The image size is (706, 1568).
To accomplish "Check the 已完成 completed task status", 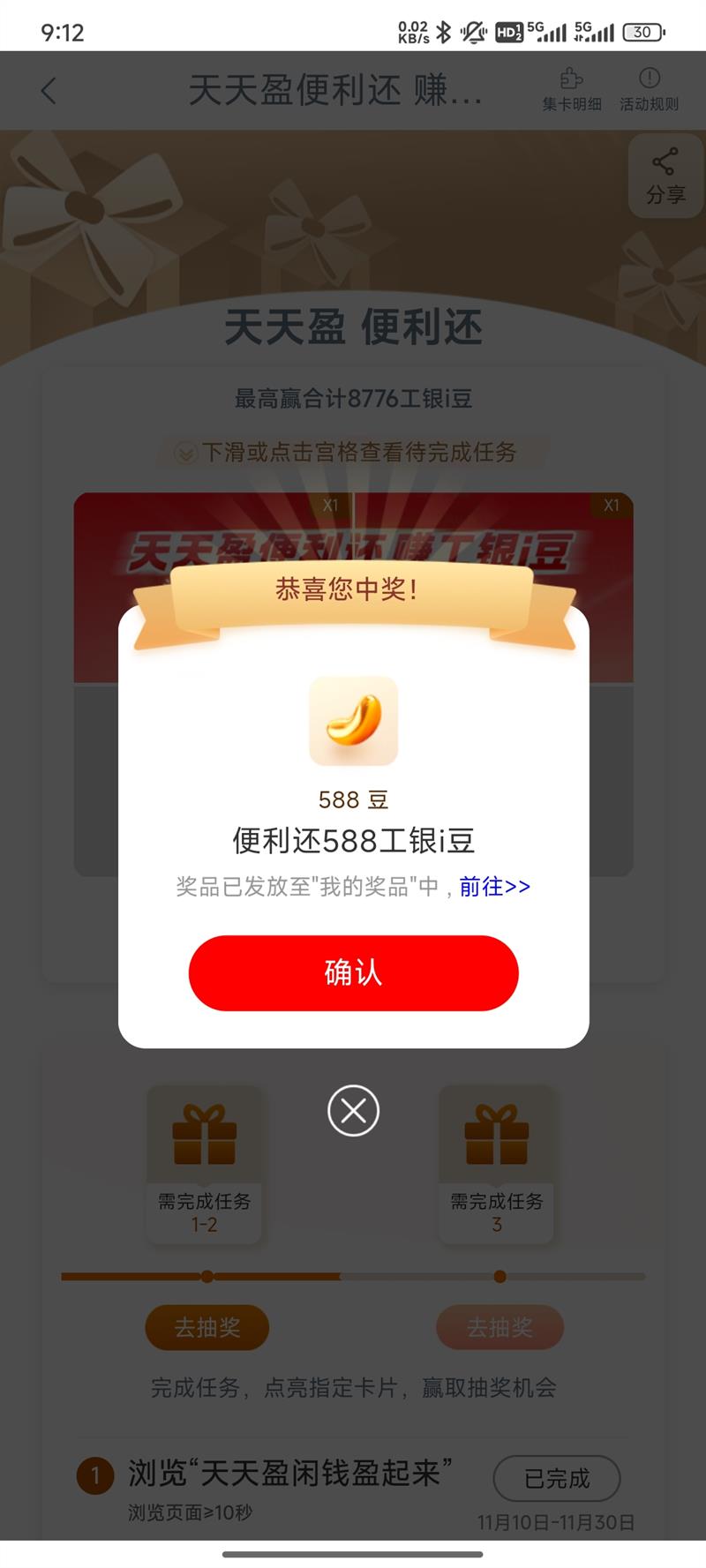I will click(x=556, y=1478).
